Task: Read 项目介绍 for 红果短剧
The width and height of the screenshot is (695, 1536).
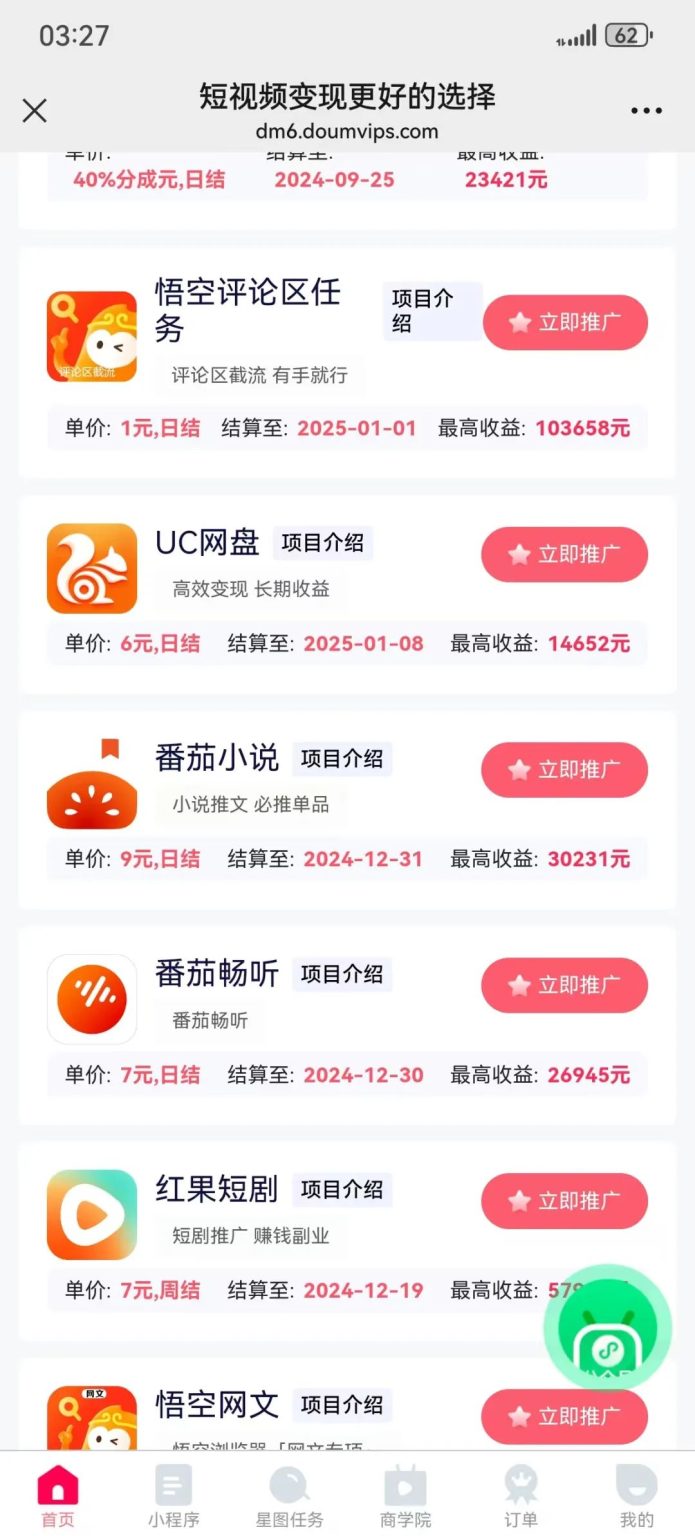Action: tap(342, 1190)
